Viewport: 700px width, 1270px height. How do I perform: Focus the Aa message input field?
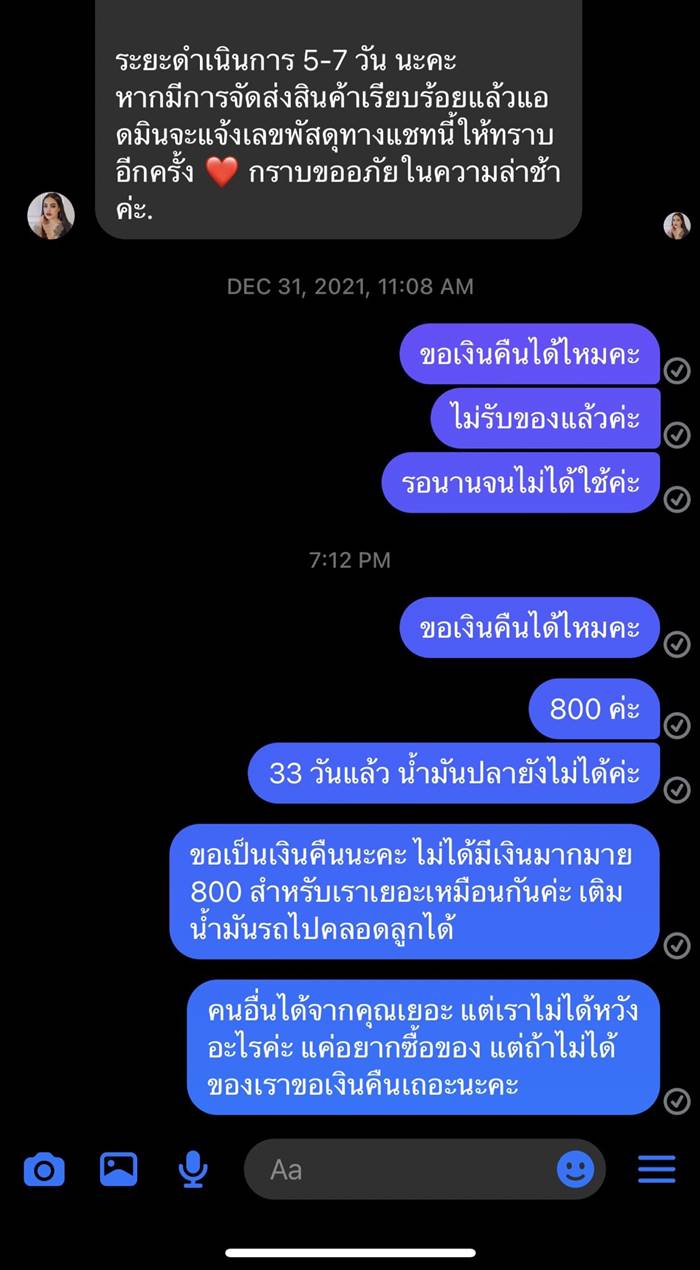(x=400, y=1169)
